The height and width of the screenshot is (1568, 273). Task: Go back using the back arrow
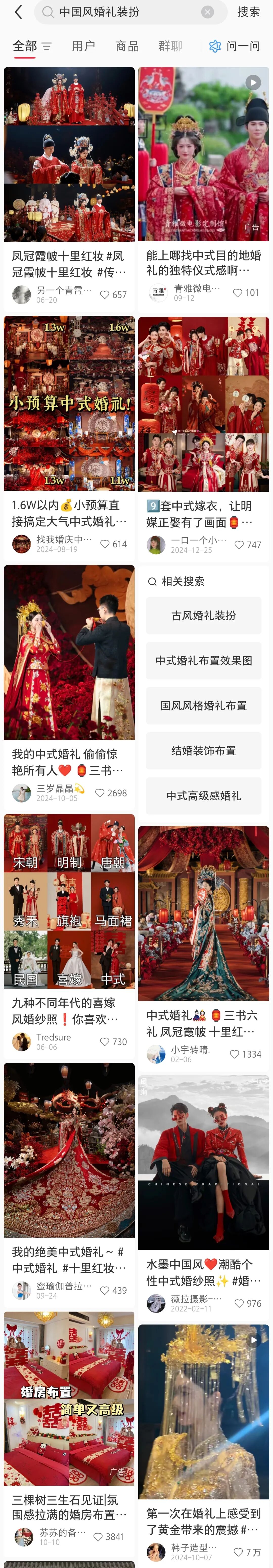click(x=18, y=12)
